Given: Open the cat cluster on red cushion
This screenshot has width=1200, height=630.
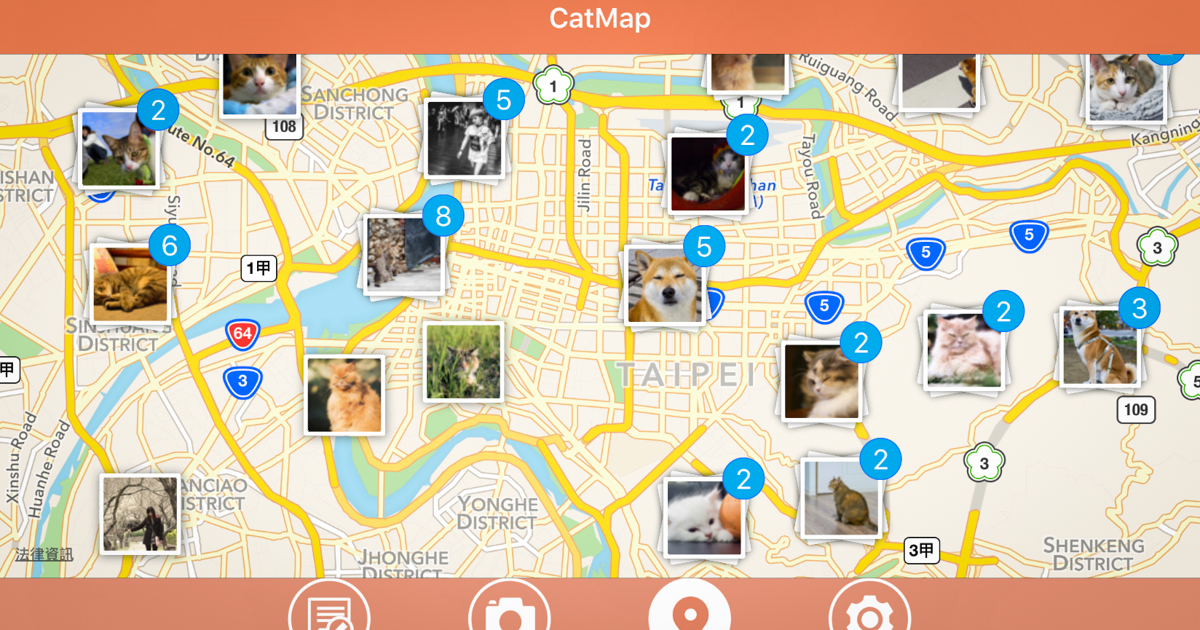Looking at the screenshot, I should coord(708,173).
